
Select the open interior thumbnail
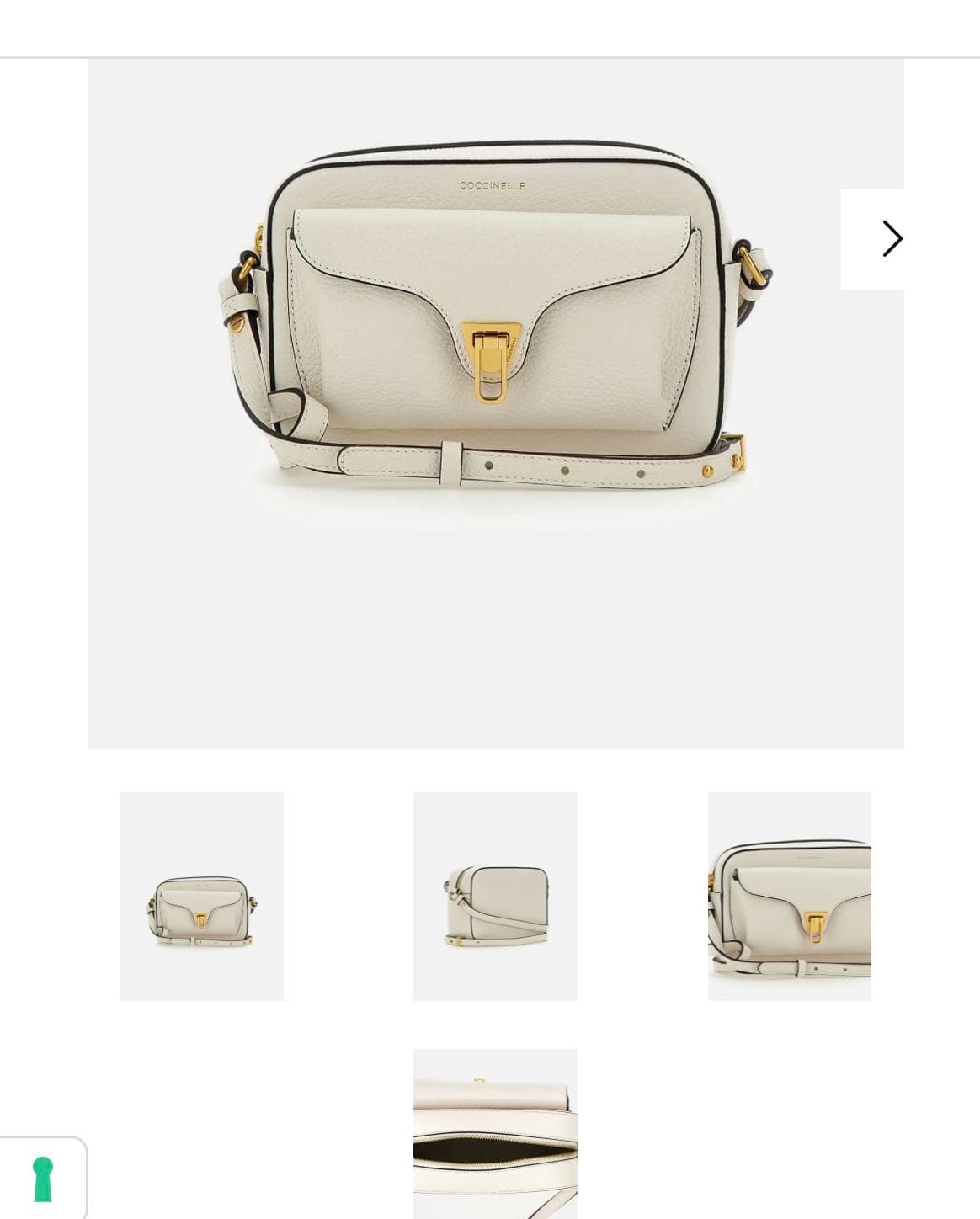[495, 1132]
